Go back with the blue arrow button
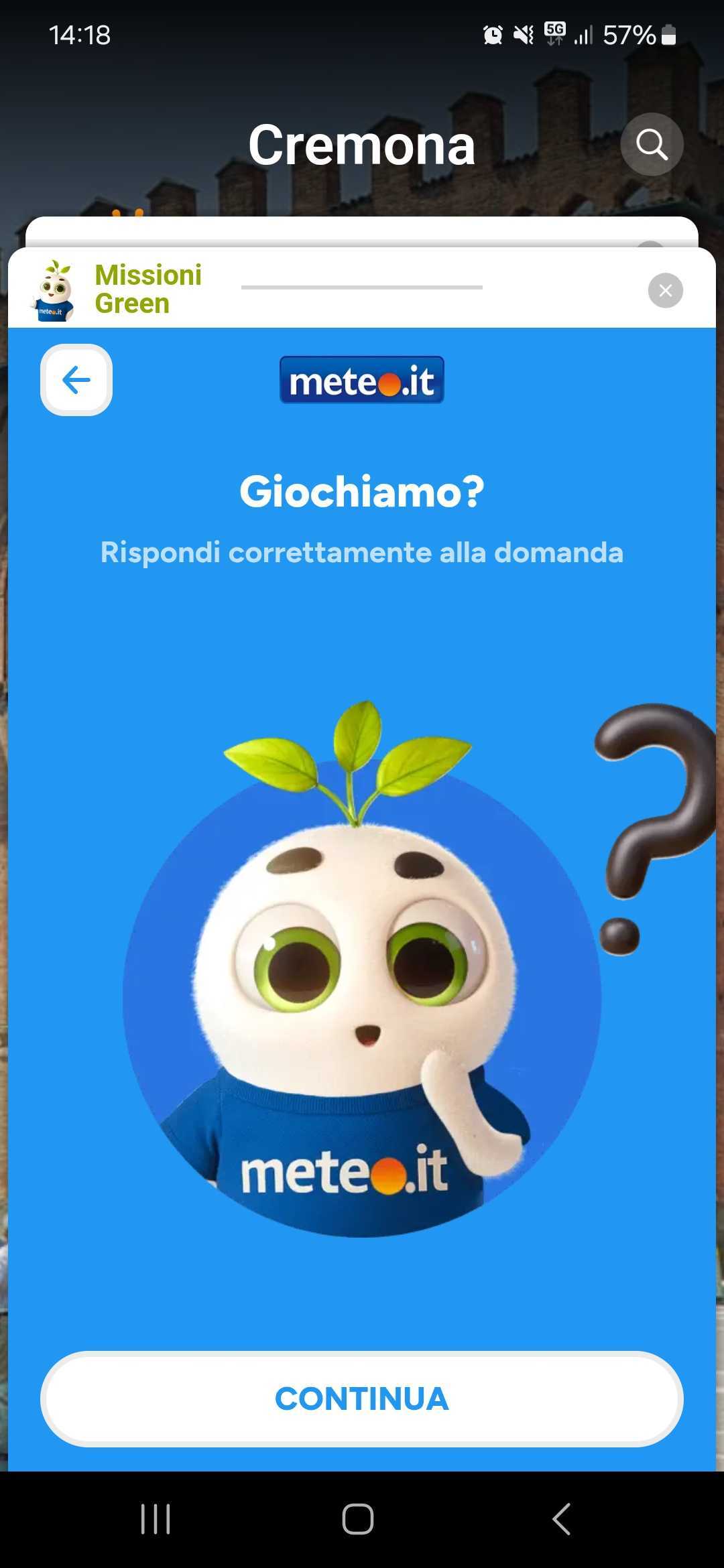 click(76, 380)
